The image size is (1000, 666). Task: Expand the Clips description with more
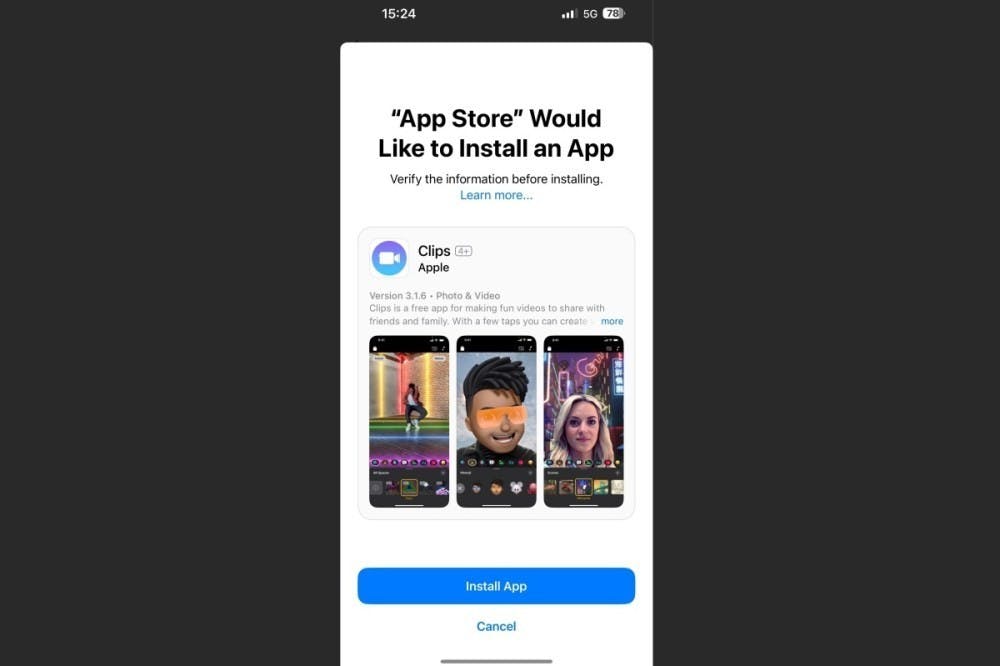pyautogui.click(x=612, y=321)
